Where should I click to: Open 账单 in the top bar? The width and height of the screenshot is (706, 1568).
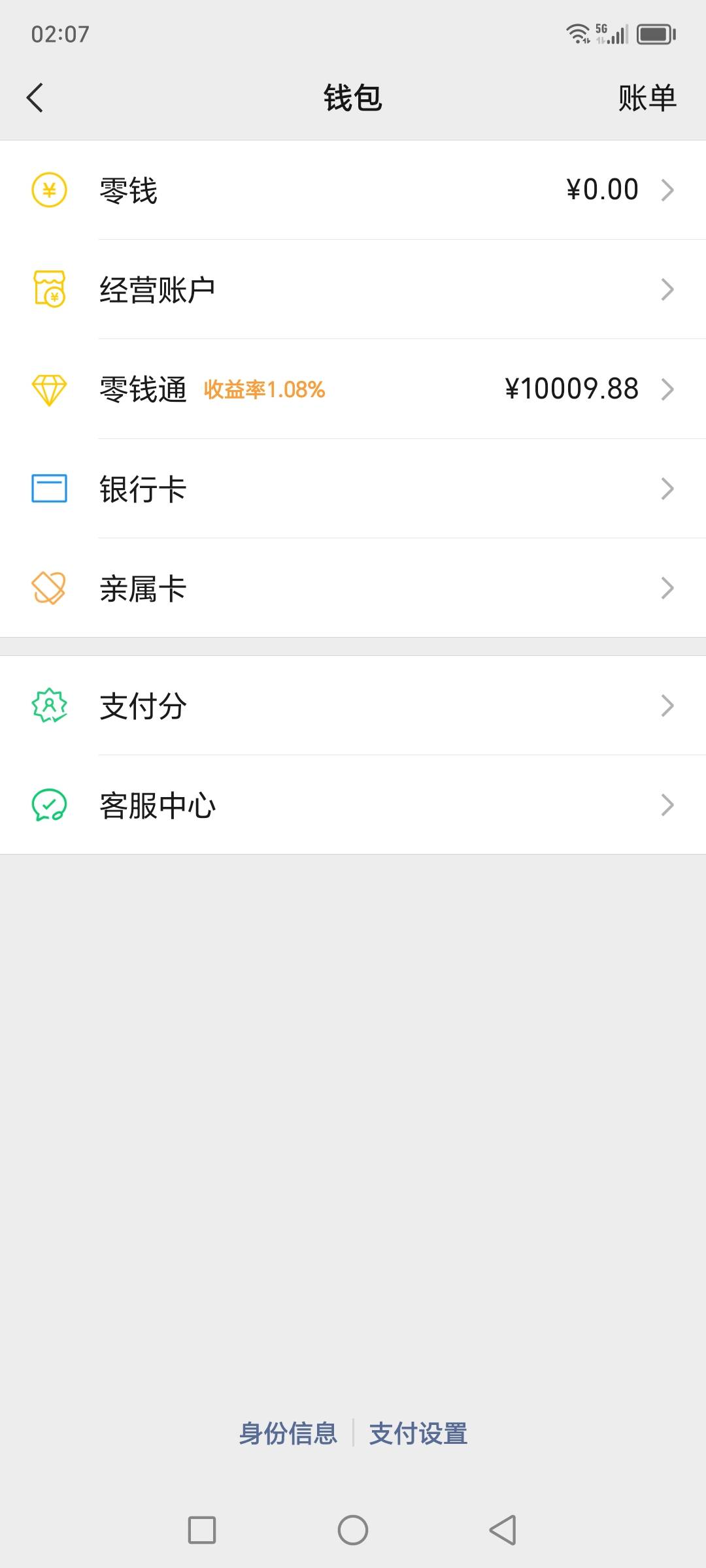pos(647,98)
